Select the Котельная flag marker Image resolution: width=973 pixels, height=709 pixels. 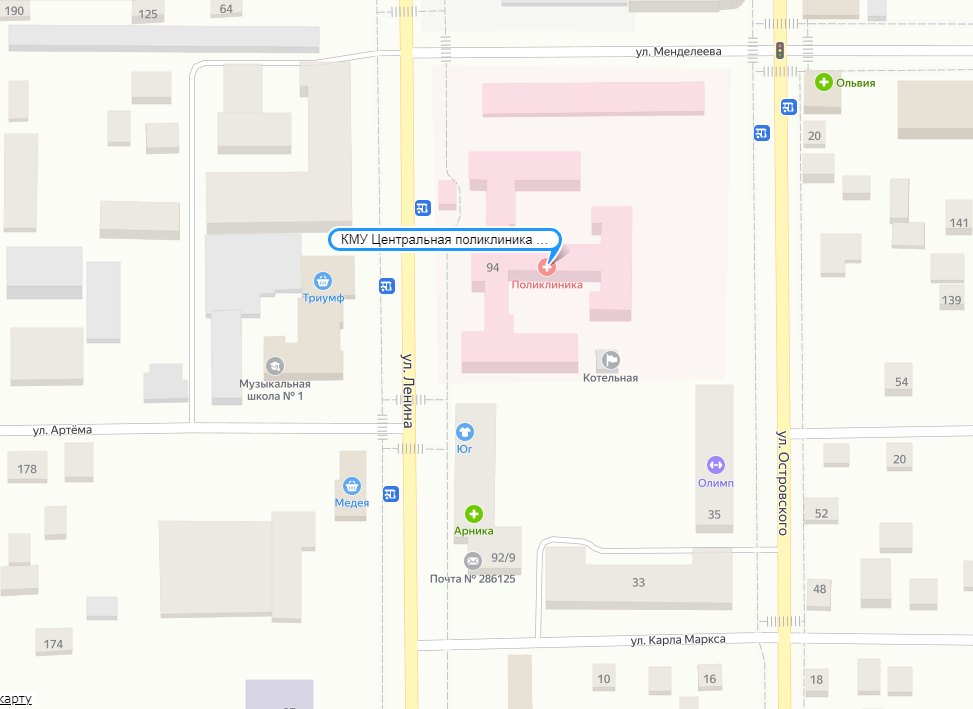[610, 360]
